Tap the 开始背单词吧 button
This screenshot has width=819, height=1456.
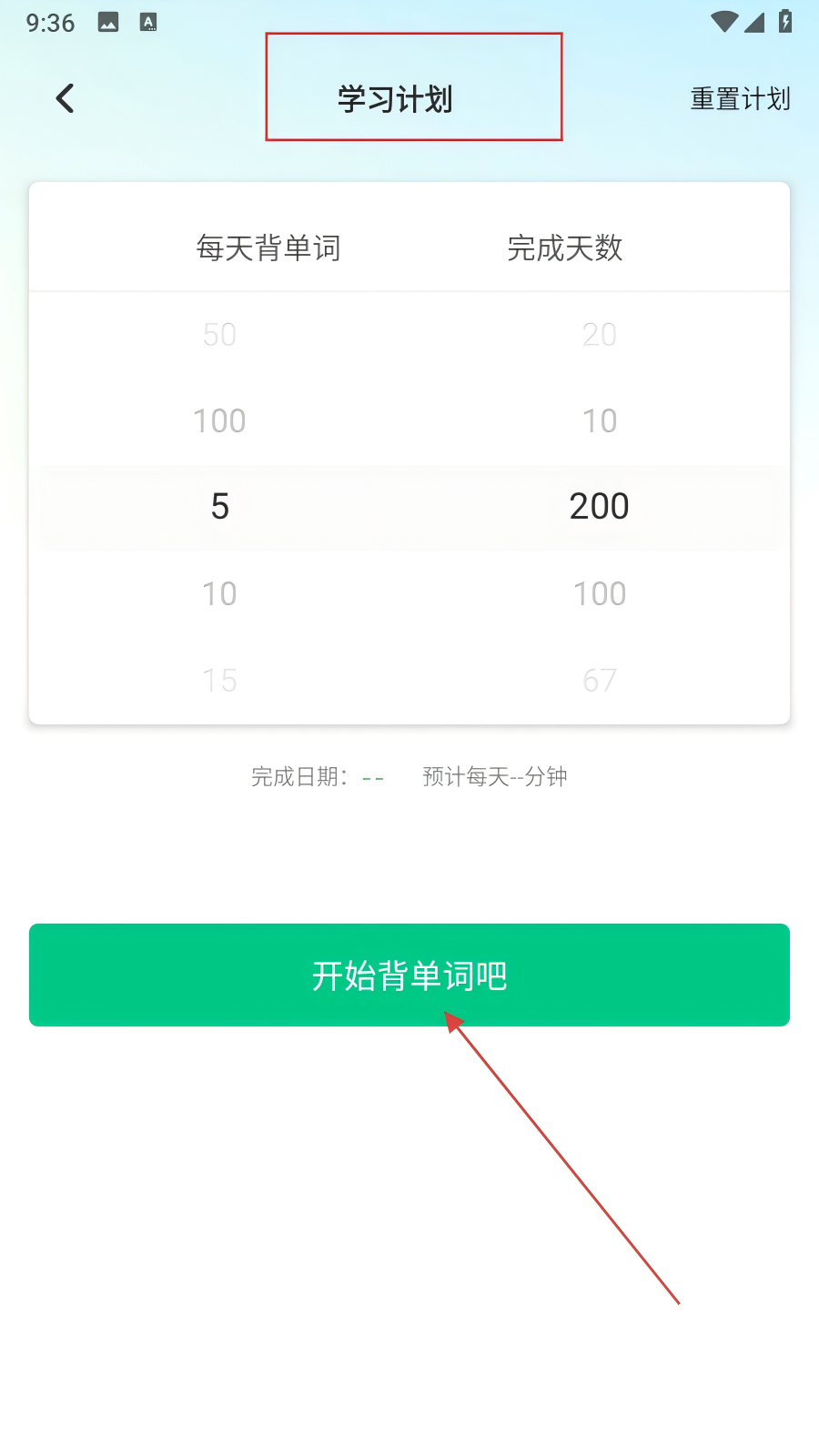click(409, 975)
